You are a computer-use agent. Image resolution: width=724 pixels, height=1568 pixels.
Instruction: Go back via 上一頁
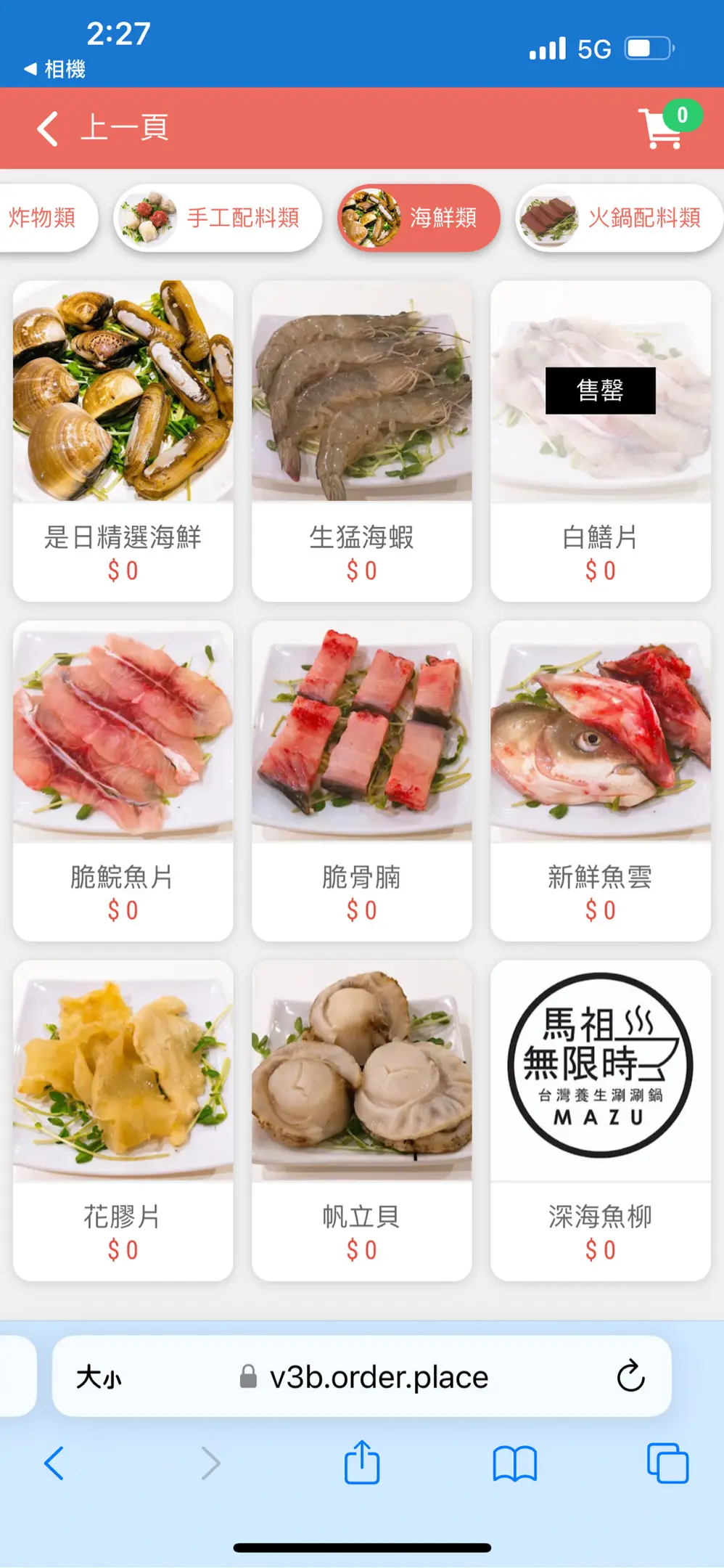(x=103, y=128)
